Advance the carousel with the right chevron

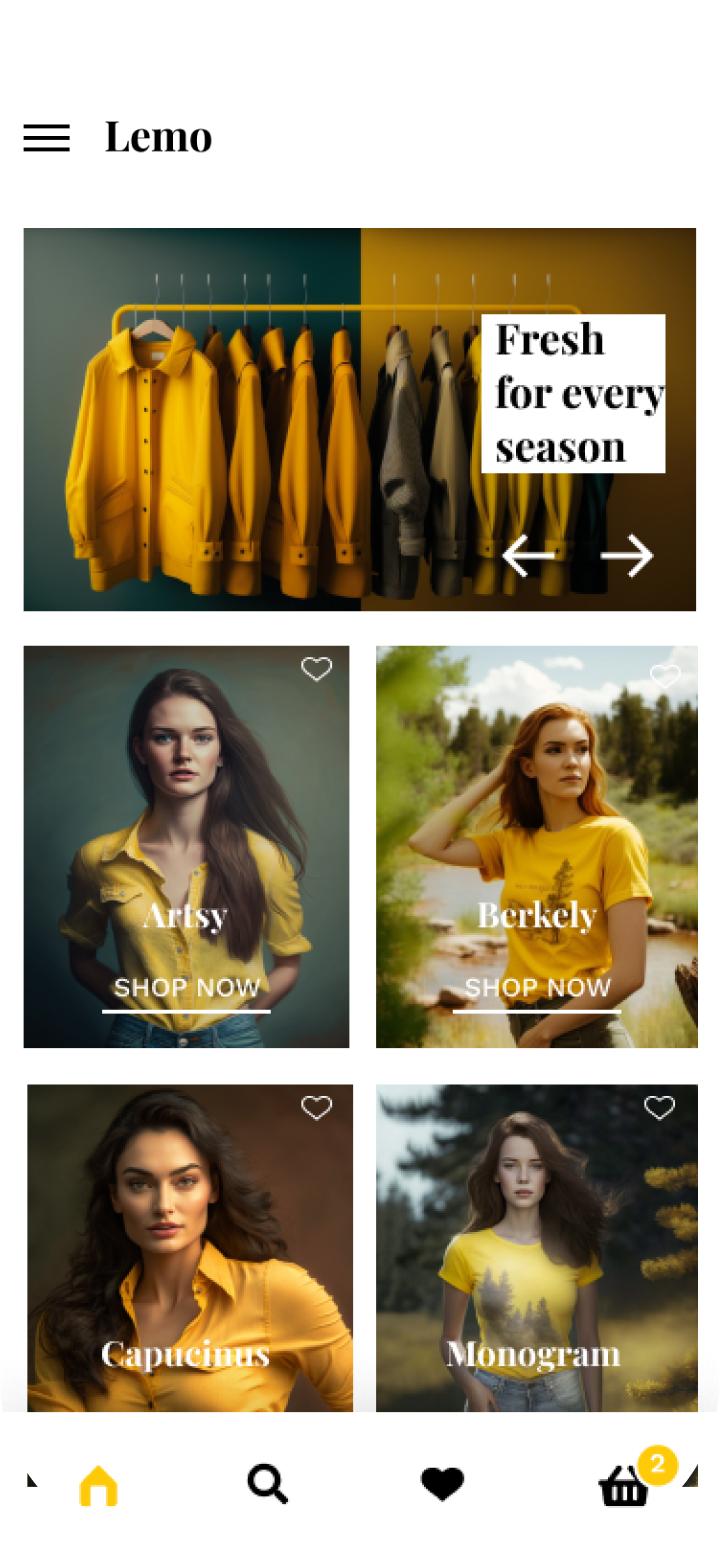coord(629,554)
